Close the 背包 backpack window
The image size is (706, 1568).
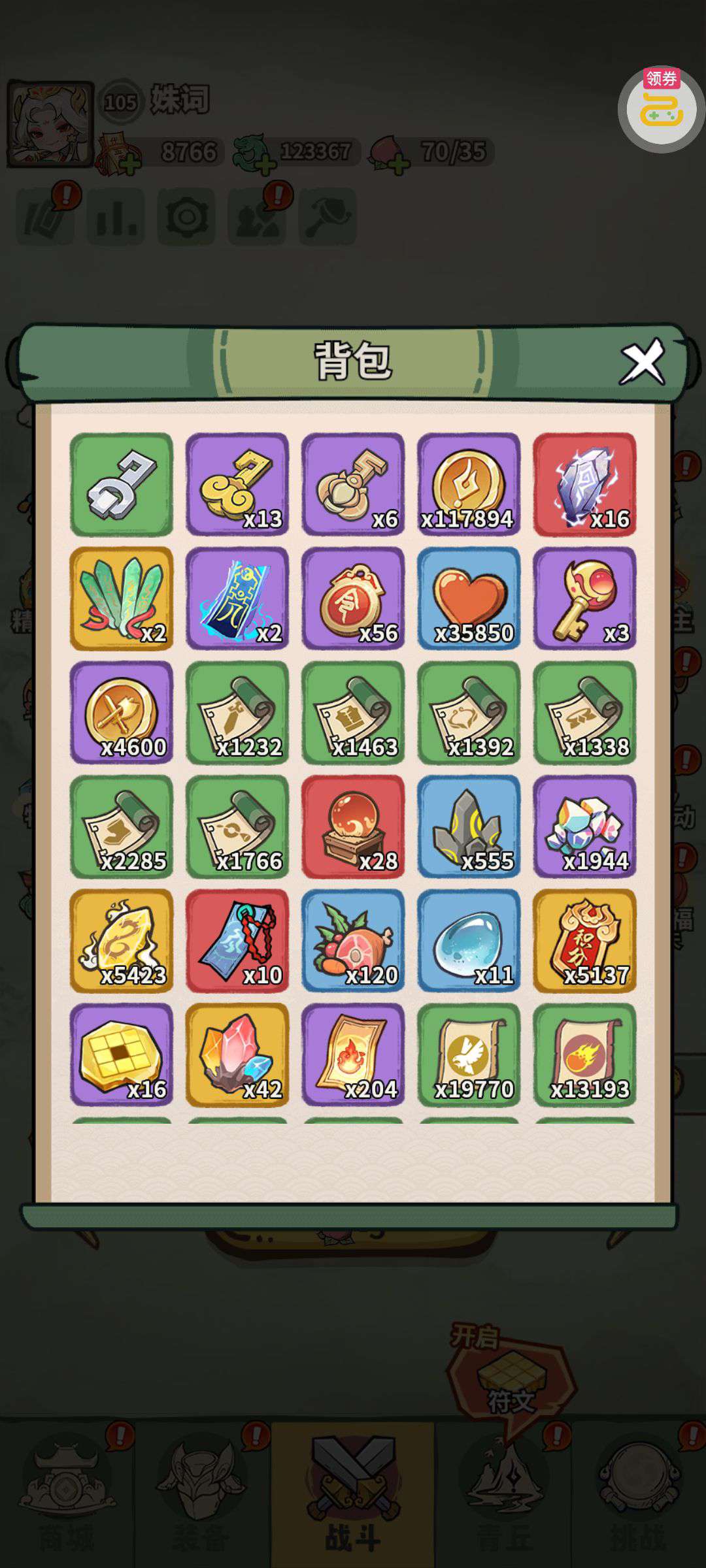pos(643,361)
